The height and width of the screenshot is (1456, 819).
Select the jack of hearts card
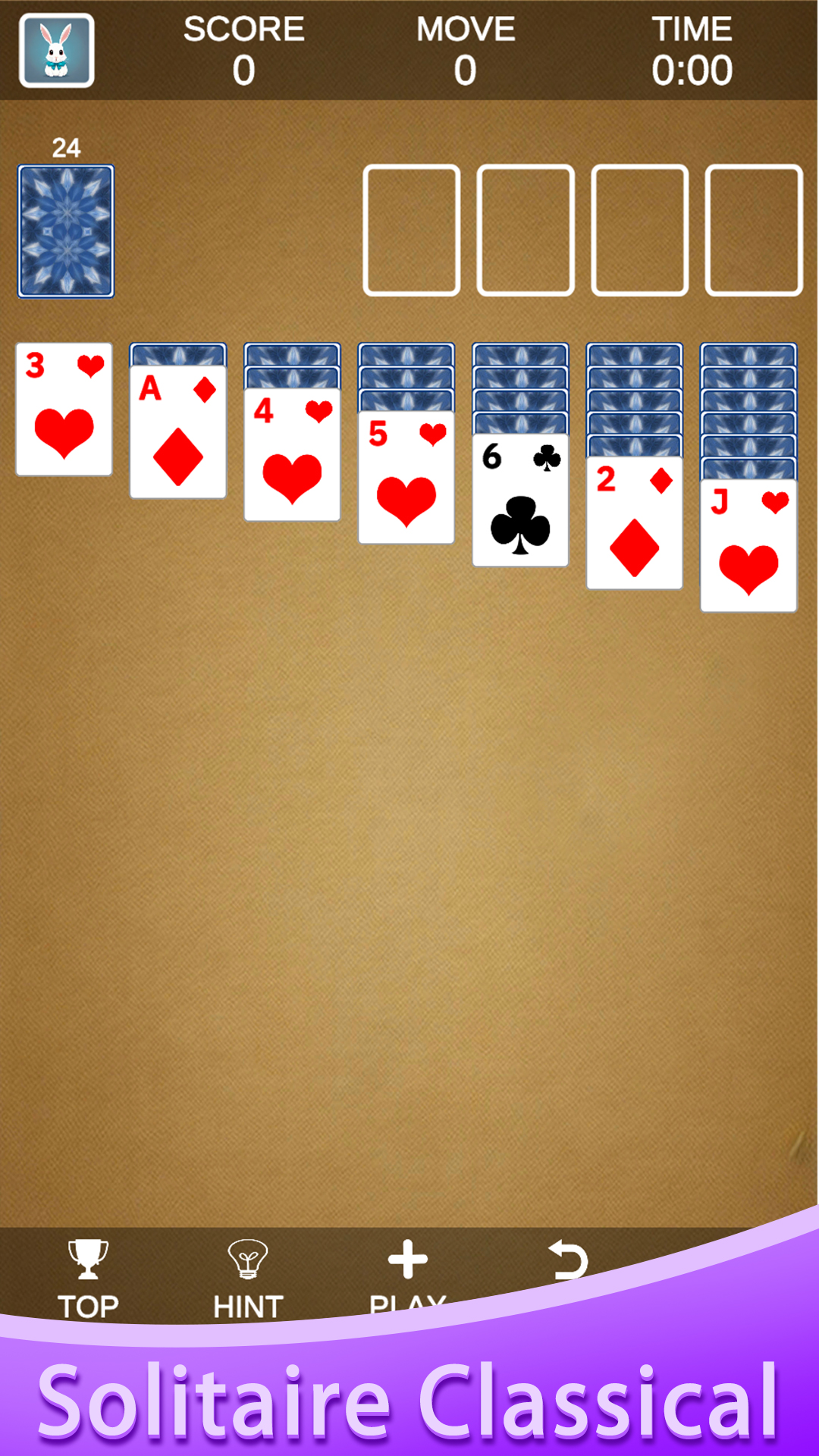pyautogui.click(x=748, y=545)
